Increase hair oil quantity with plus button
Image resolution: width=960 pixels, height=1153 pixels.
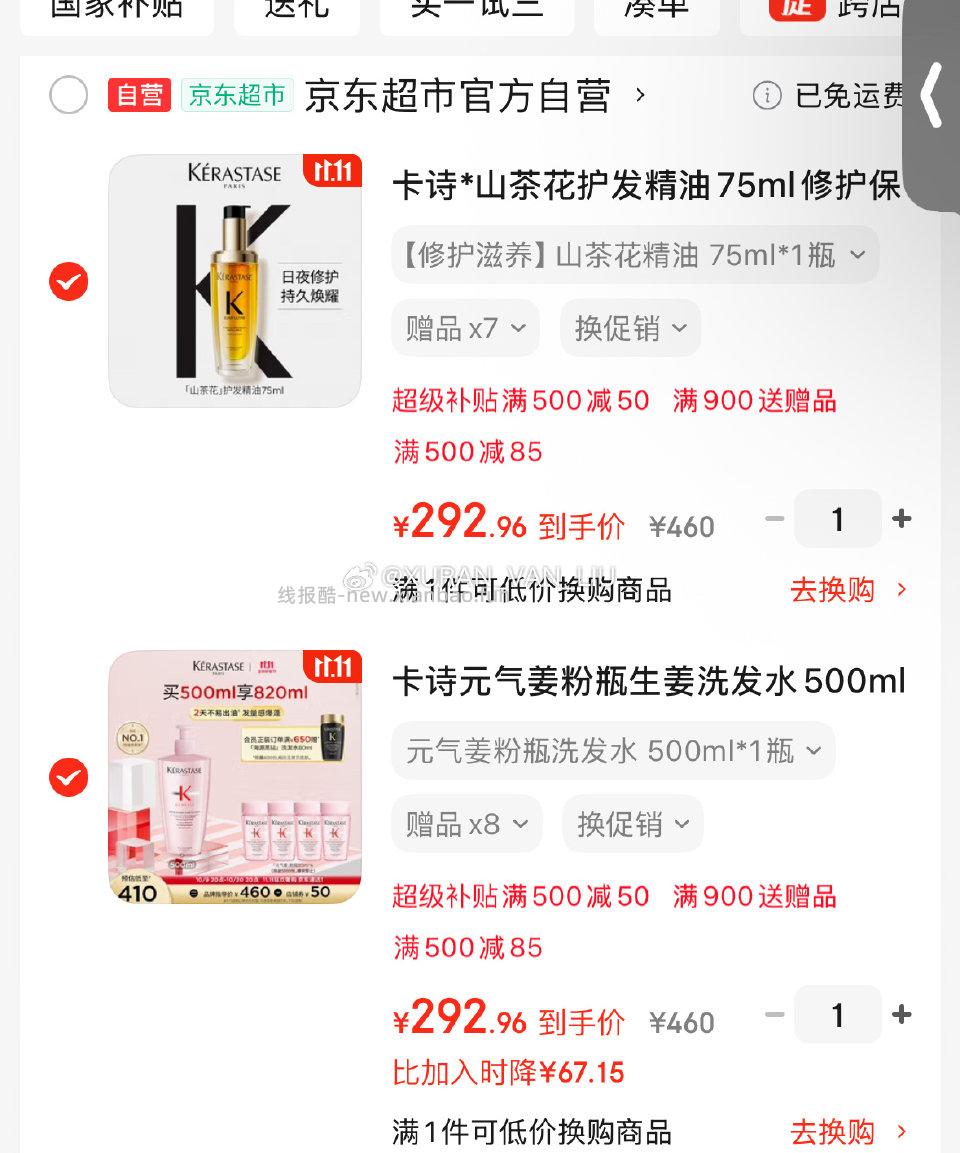pos(901,518)
